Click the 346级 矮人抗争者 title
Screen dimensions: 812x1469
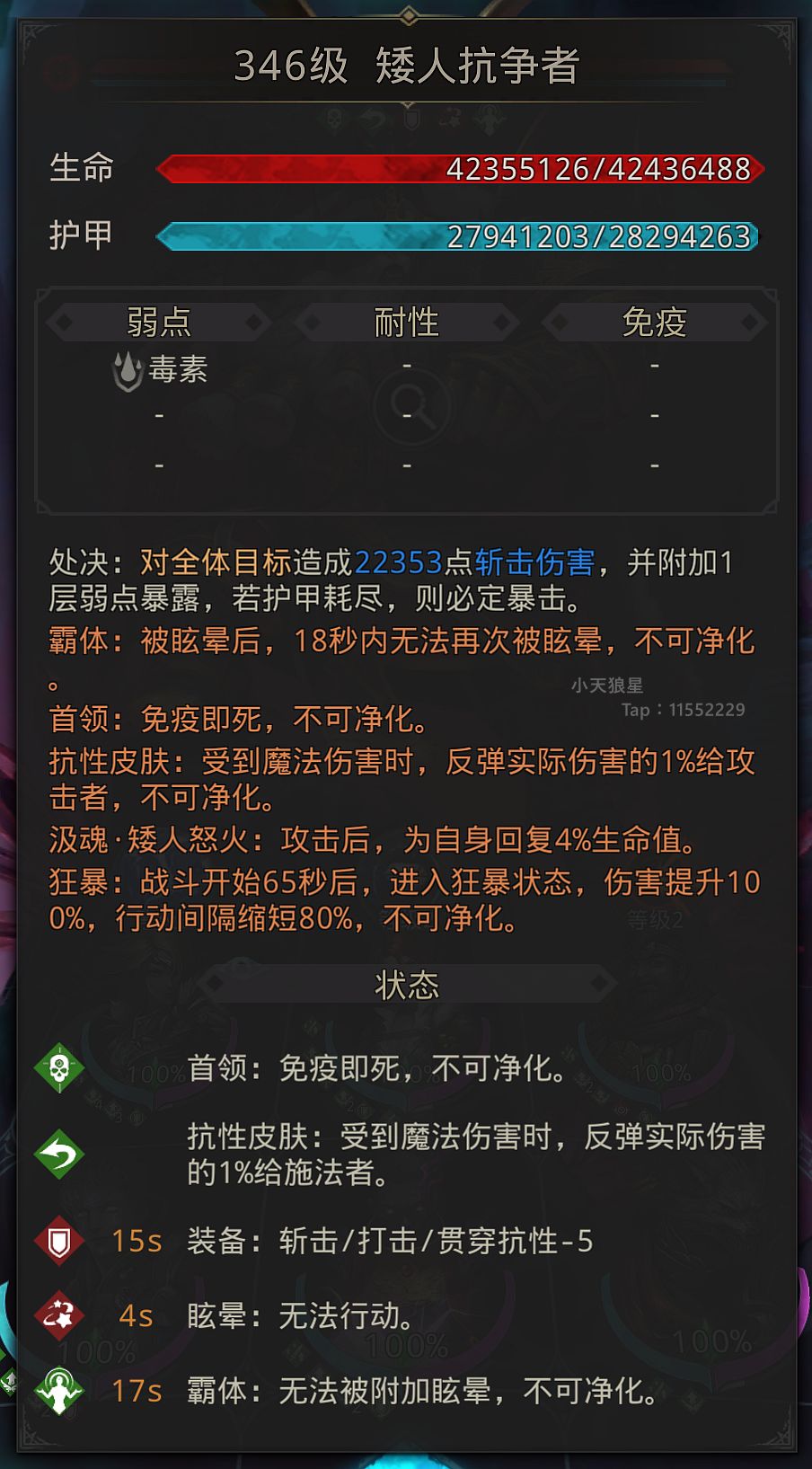point(406,65)
